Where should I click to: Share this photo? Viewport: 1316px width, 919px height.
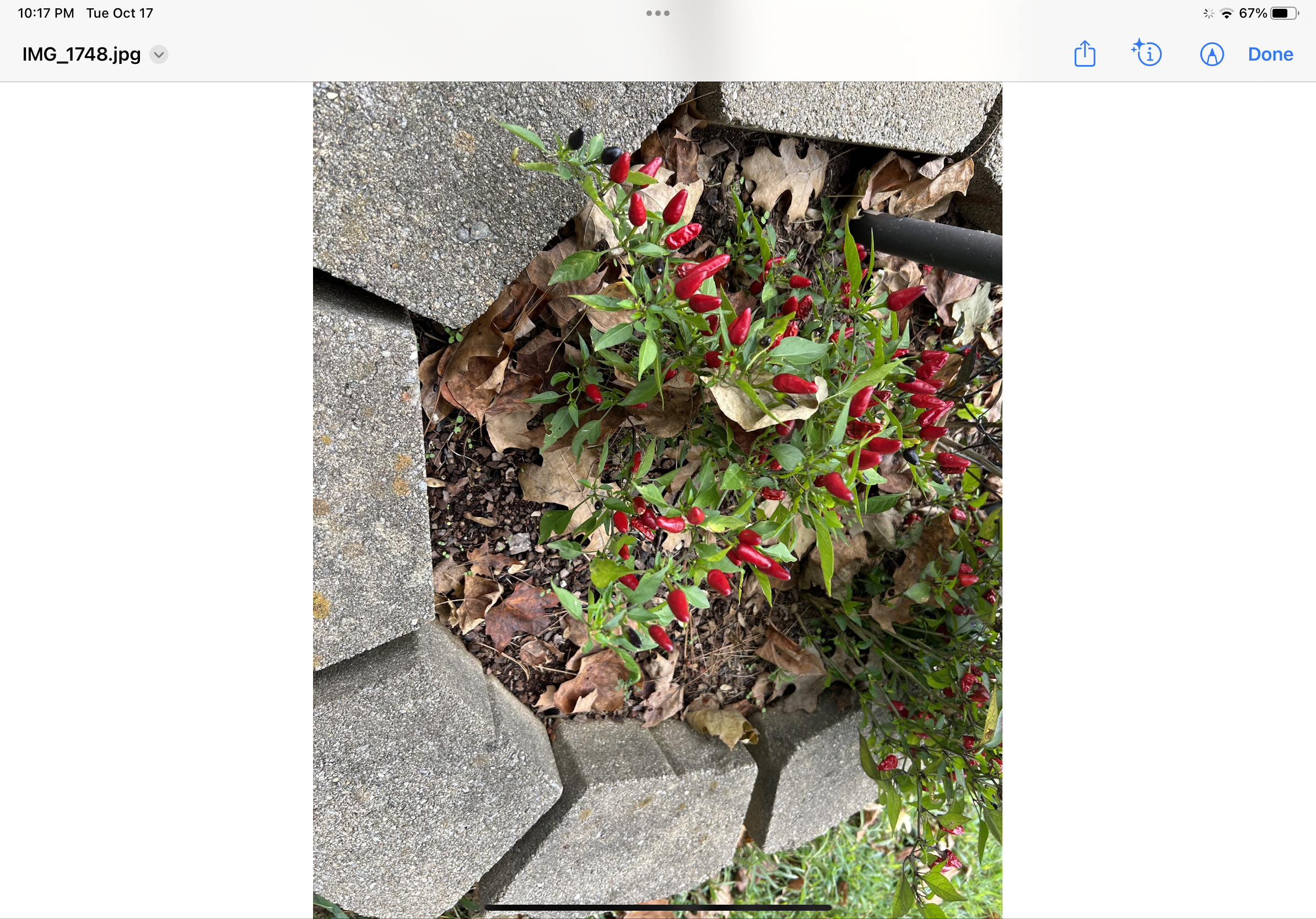click(1085, 55)
